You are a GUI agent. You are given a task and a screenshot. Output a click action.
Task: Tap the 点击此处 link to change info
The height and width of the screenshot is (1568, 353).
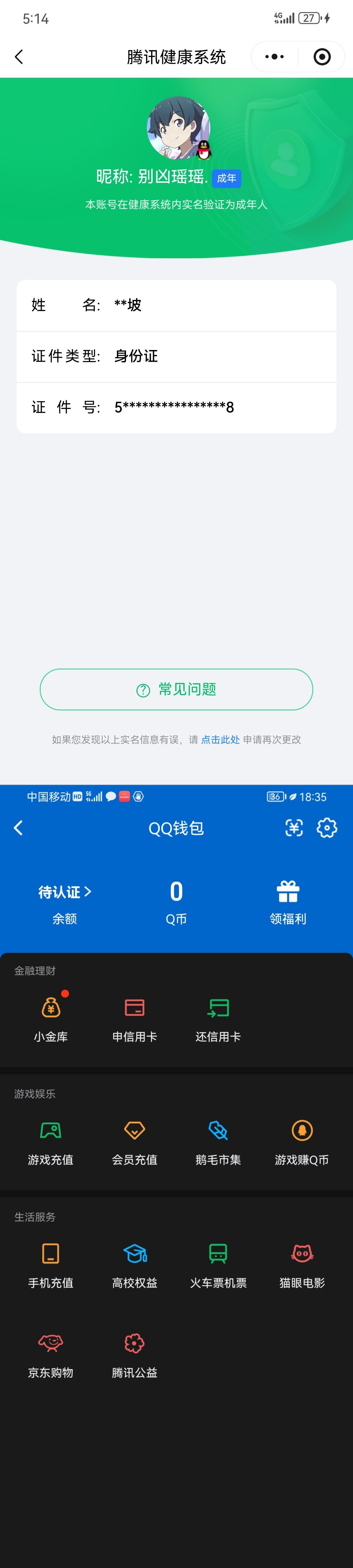pos(220,739)
